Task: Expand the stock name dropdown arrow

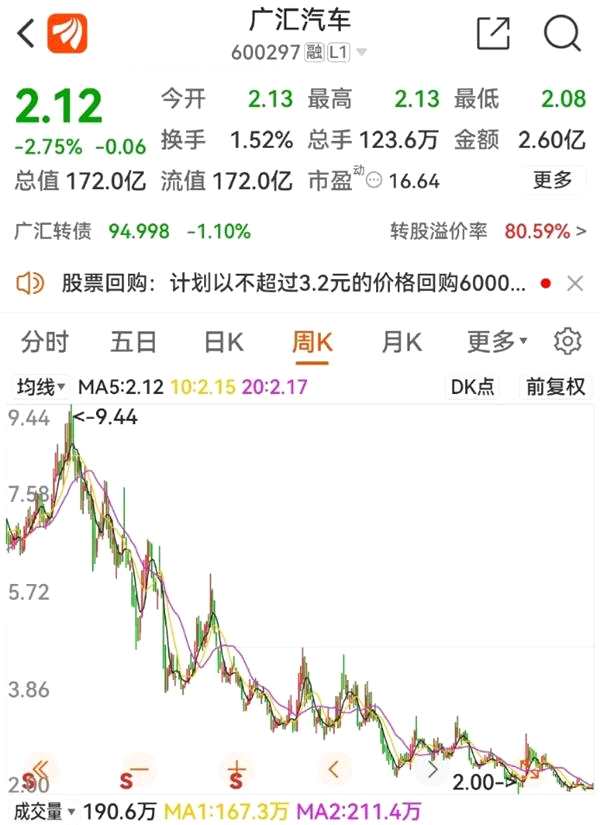Action: [x=361, y=52]
